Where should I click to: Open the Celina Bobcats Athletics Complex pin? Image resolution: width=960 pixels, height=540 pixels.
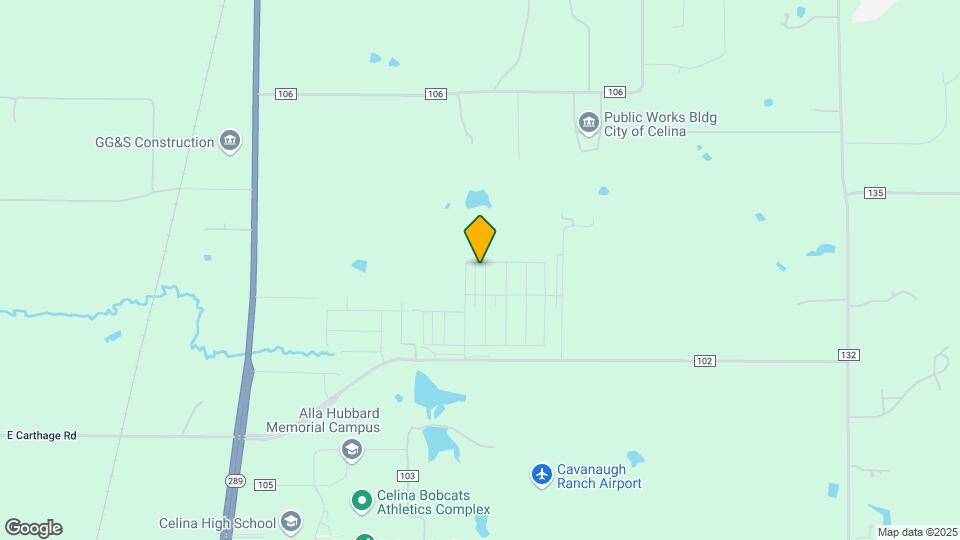pos(362,498)
